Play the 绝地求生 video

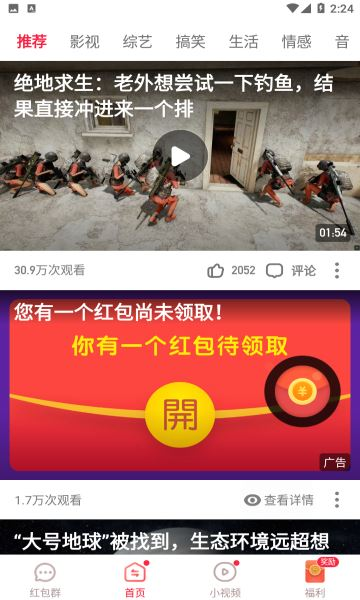pos(180,156)
